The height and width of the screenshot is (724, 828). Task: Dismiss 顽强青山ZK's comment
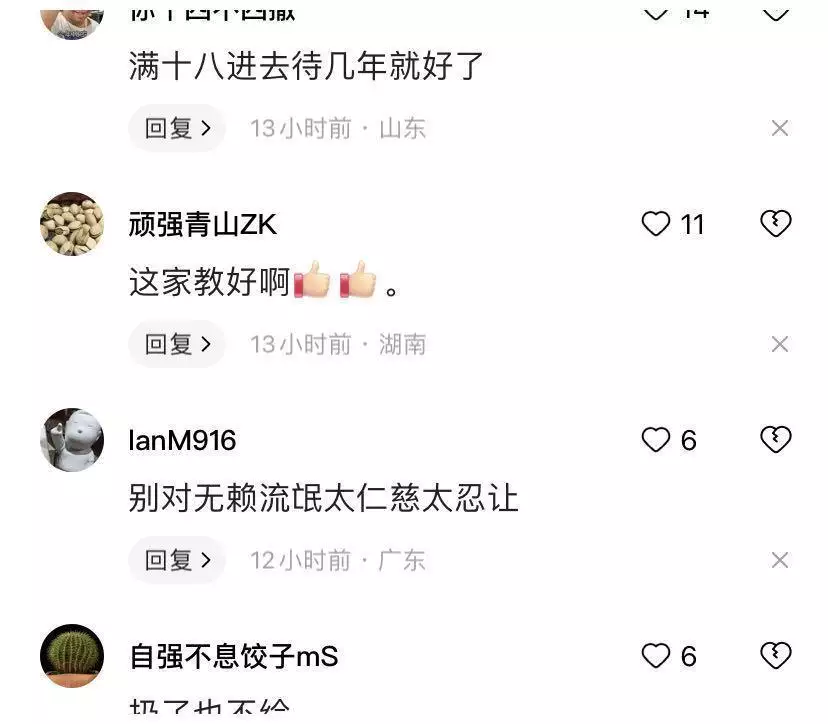[x=780, y=344]
